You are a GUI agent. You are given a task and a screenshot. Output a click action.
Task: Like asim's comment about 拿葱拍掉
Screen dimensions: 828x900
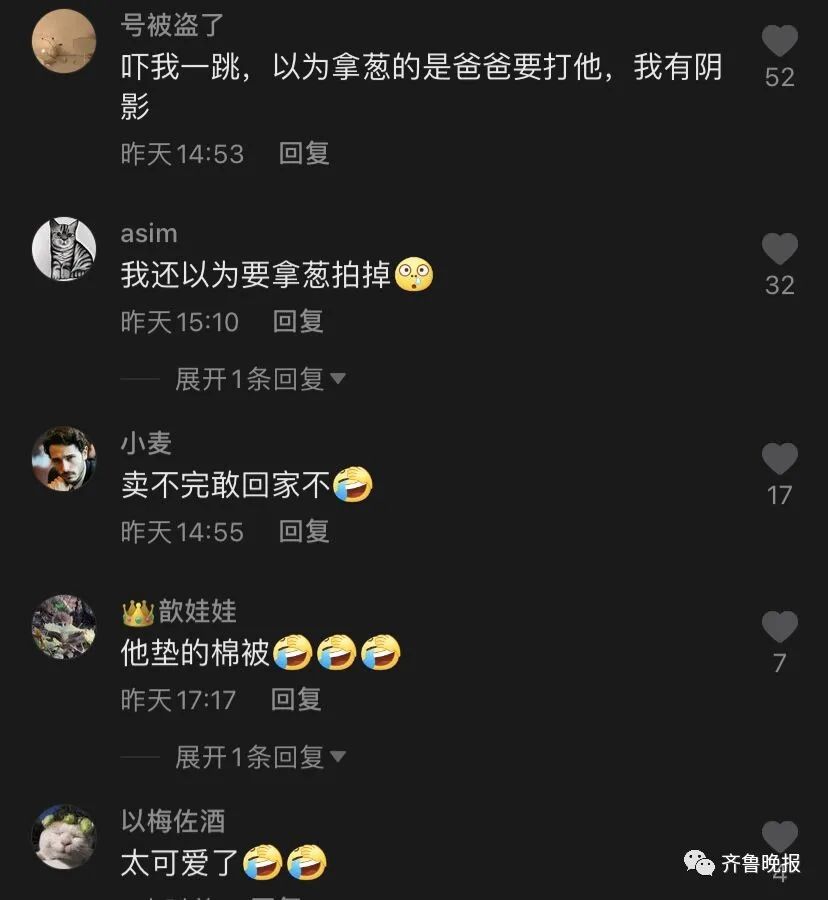(779, 249)
